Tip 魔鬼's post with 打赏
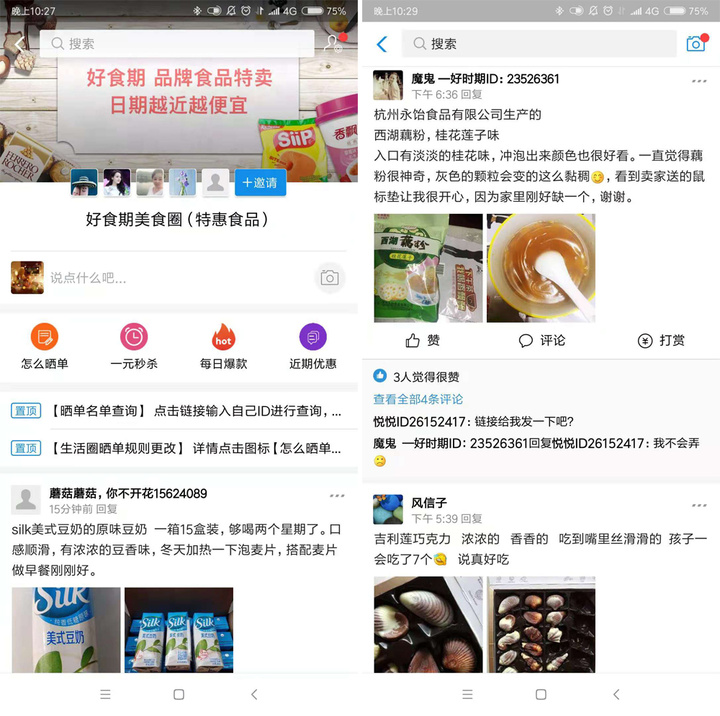 tap(661, 341)
